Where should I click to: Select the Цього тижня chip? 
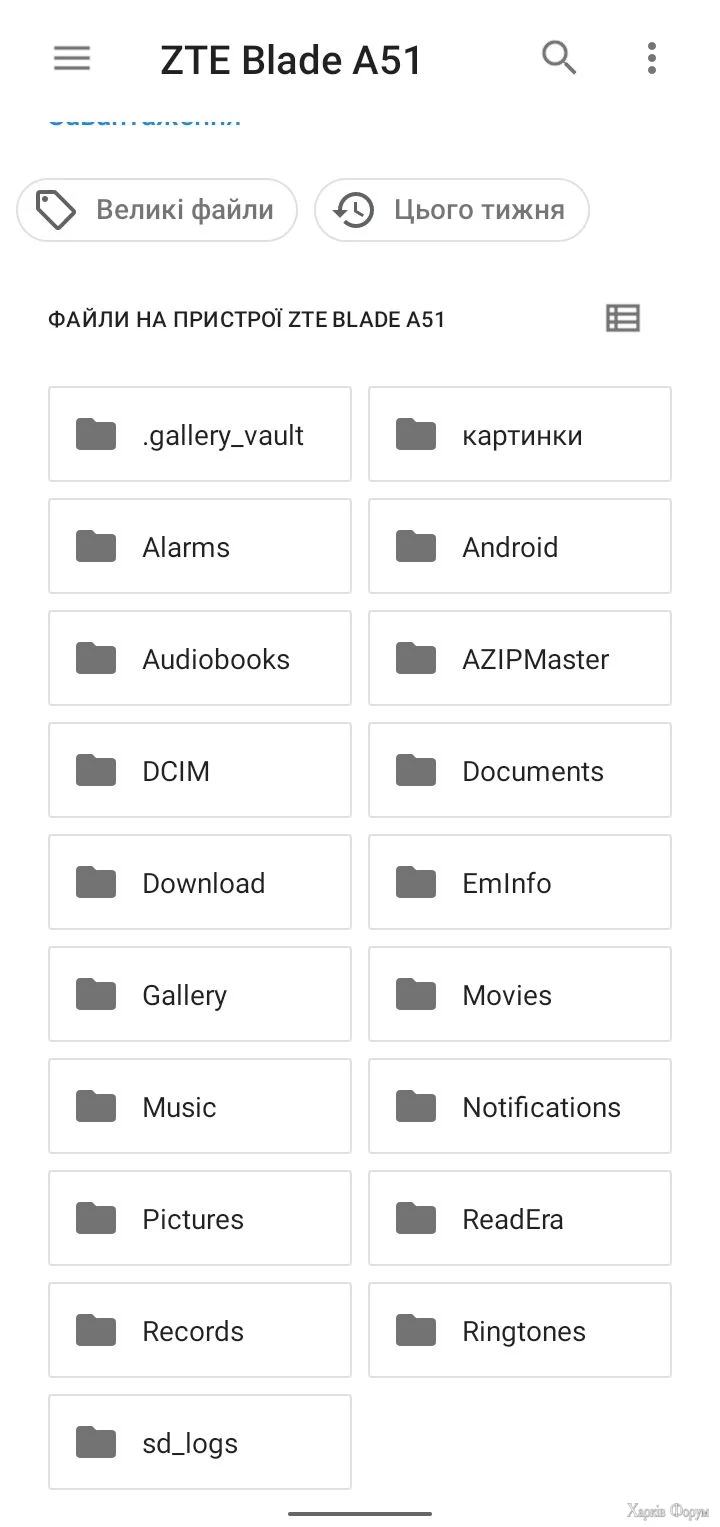(452, 210)
